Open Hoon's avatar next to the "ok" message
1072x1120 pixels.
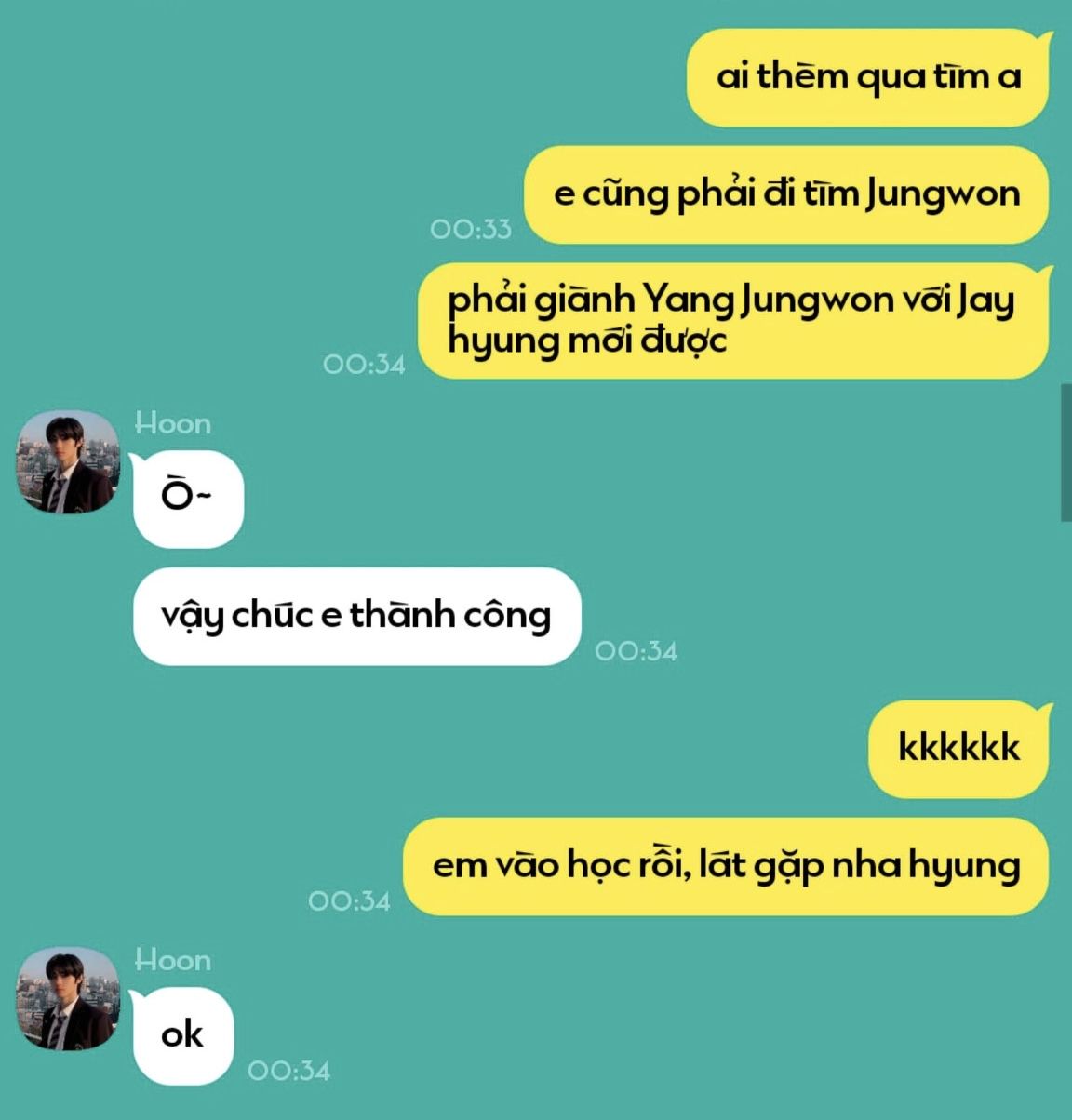coord(68,999)
